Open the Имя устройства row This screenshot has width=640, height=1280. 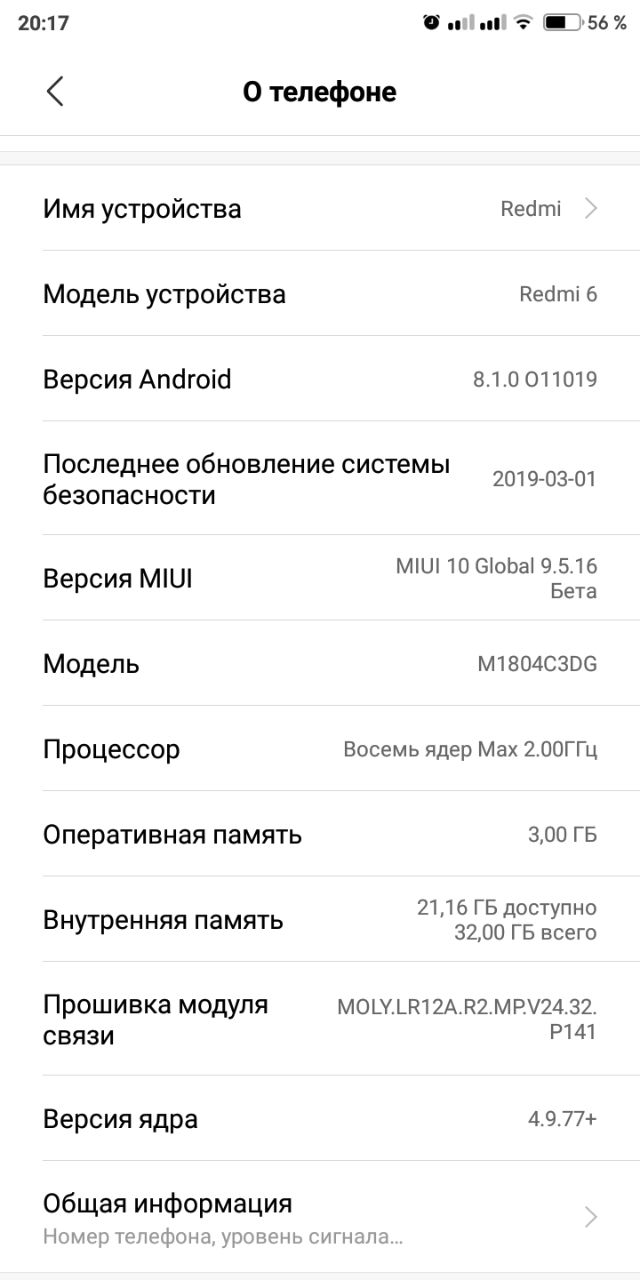pos(320,208)
